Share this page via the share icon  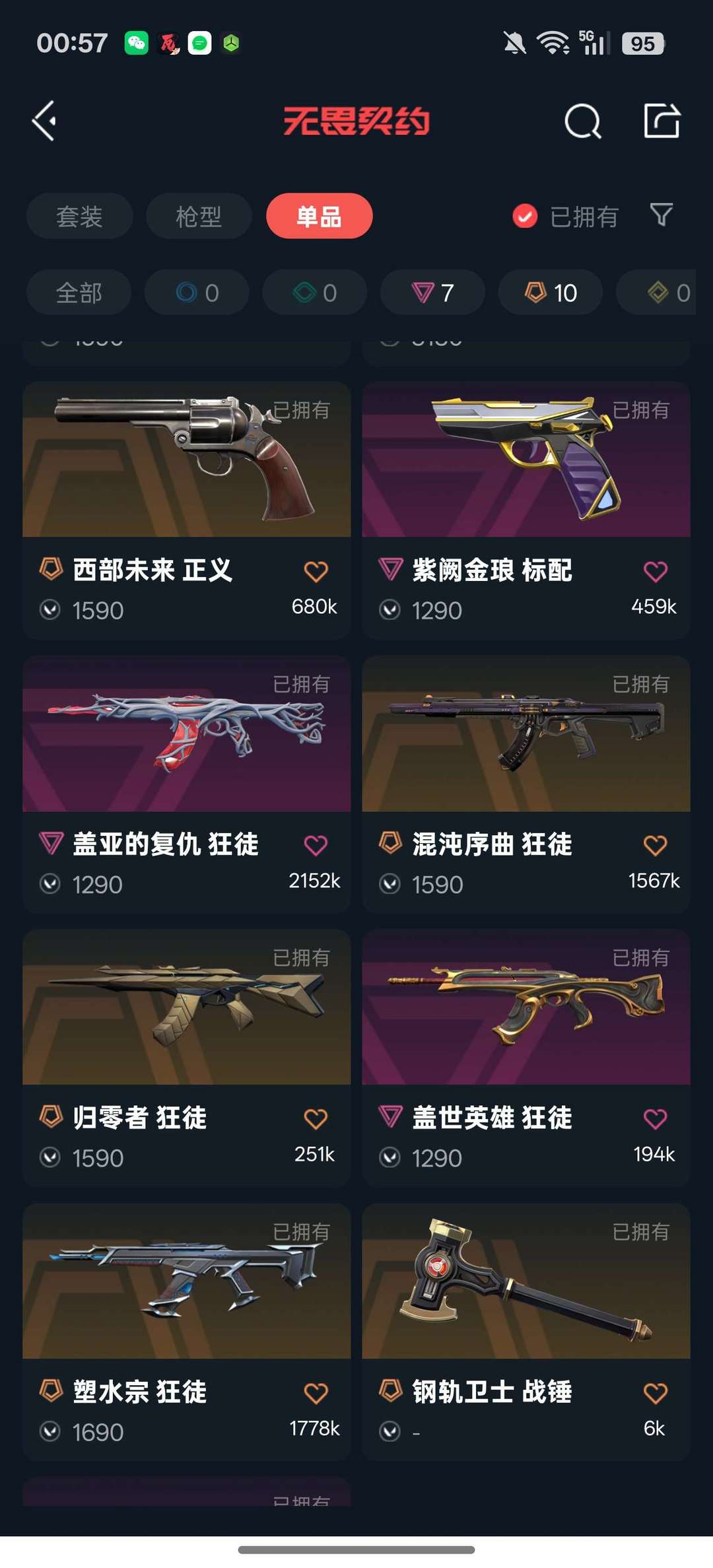click(662, 121)
